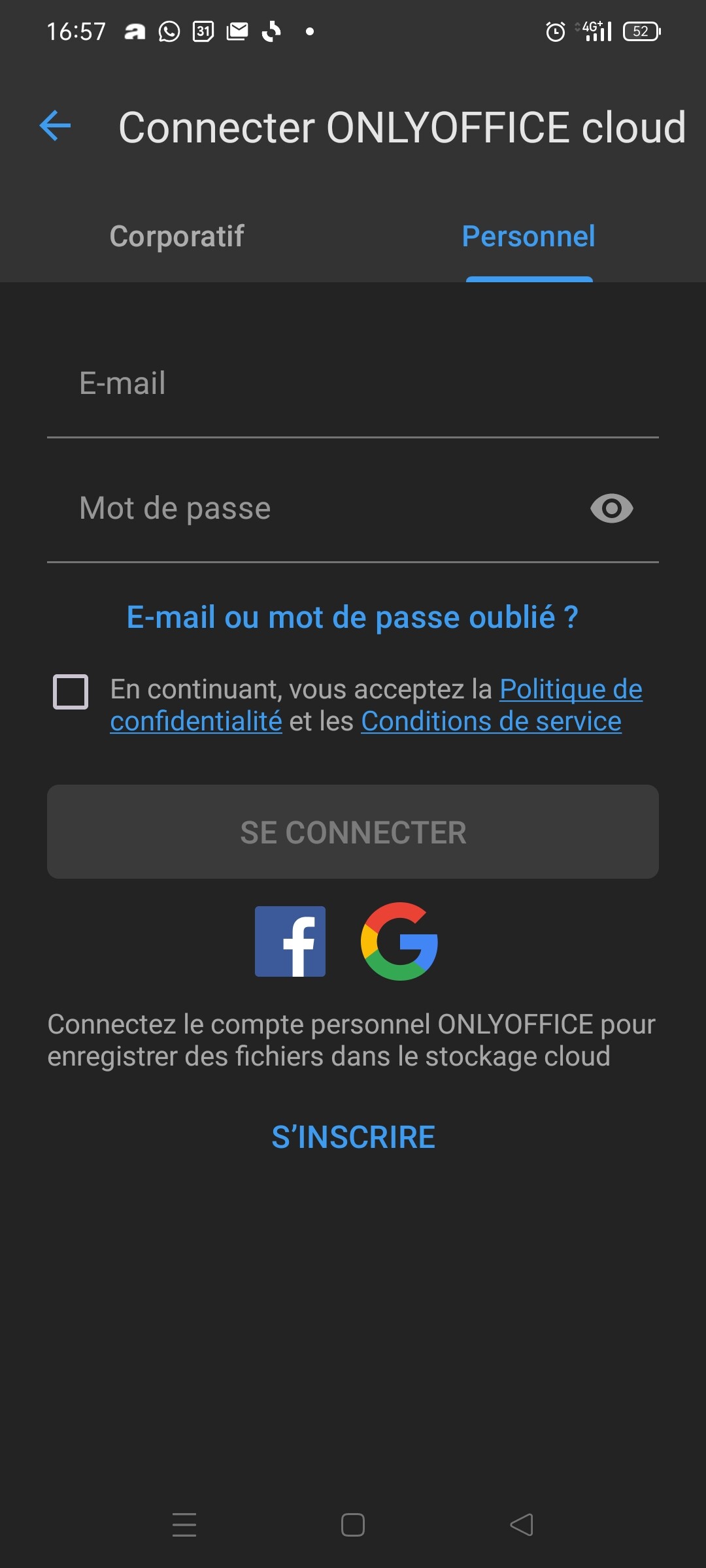
Task: Show password with the eye icon
Action: 612,508
